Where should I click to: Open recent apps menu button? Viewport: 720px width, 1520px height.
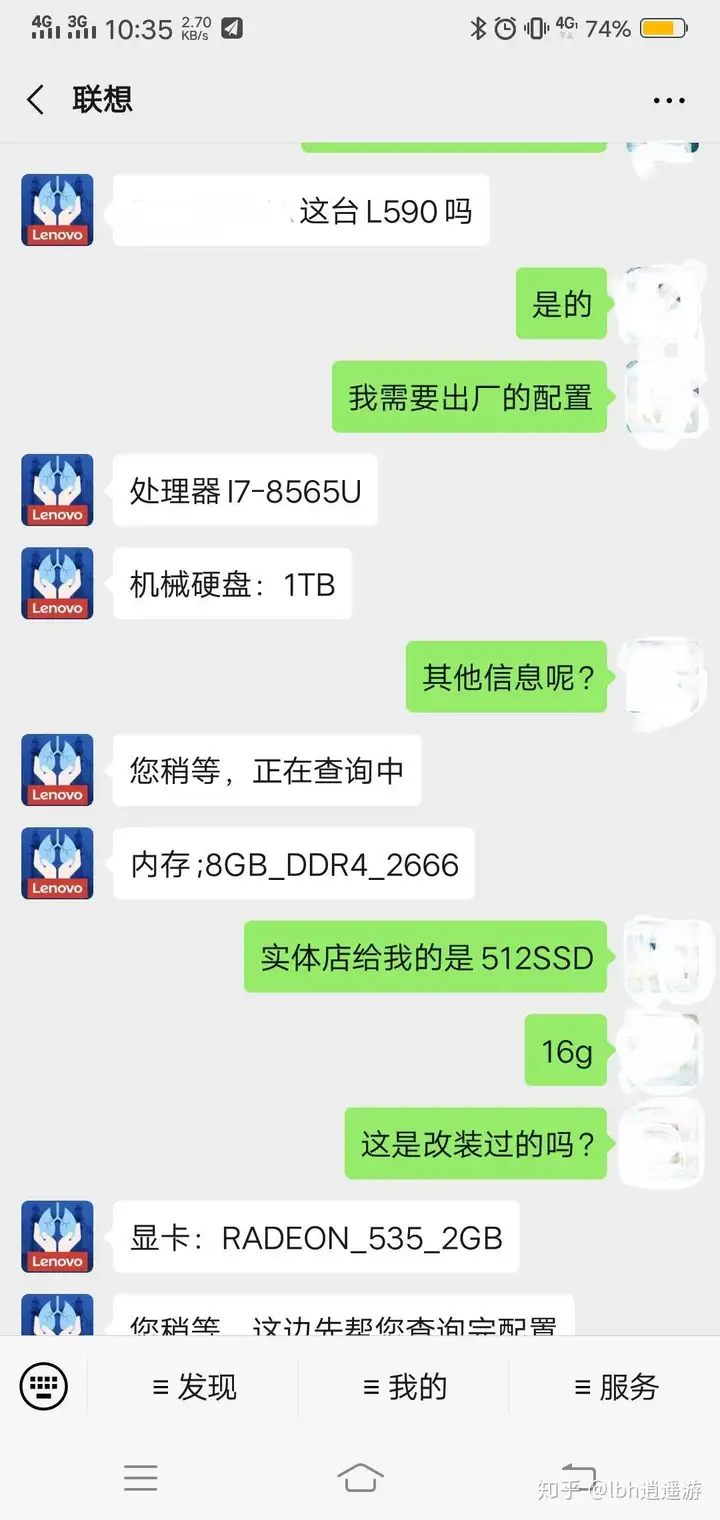[140, 1477]
